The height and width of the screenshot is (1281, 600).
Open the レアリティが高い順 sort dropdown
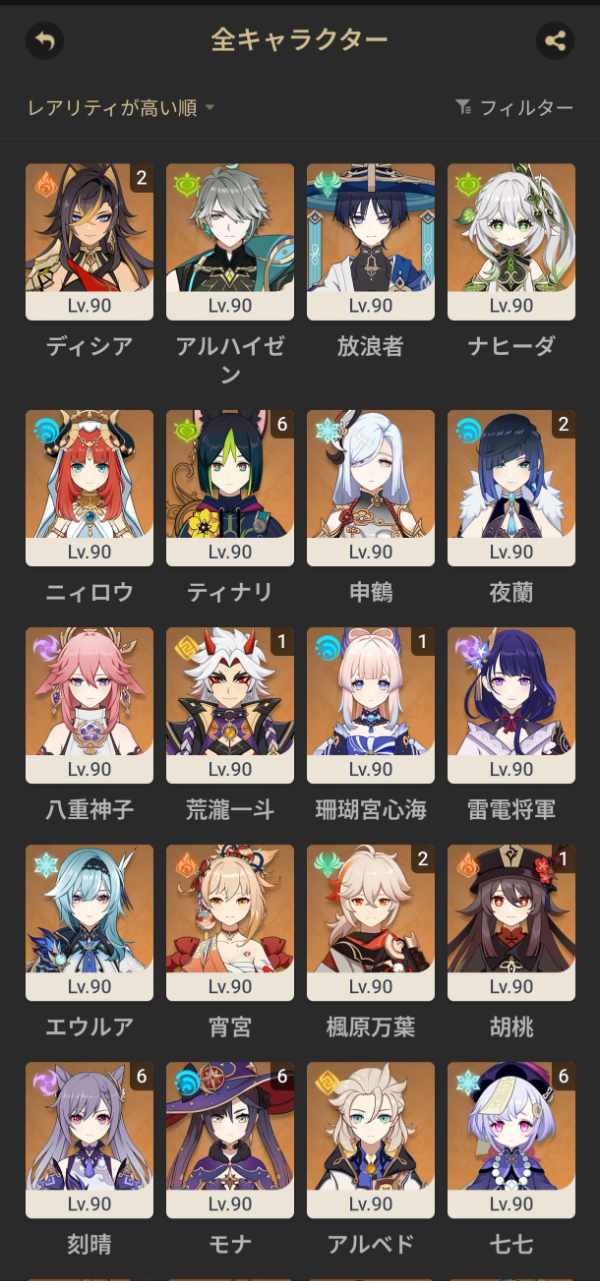coord(121,108)
